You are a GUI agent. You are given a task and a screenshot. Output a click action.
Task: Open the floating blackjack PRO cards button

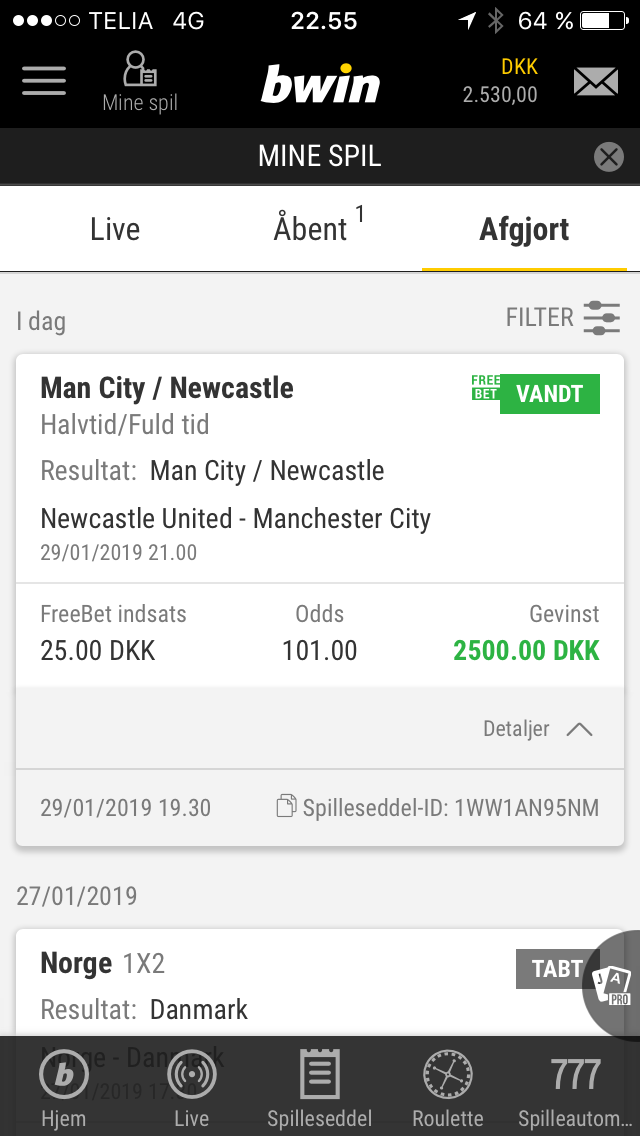click(x=612, y=985)
